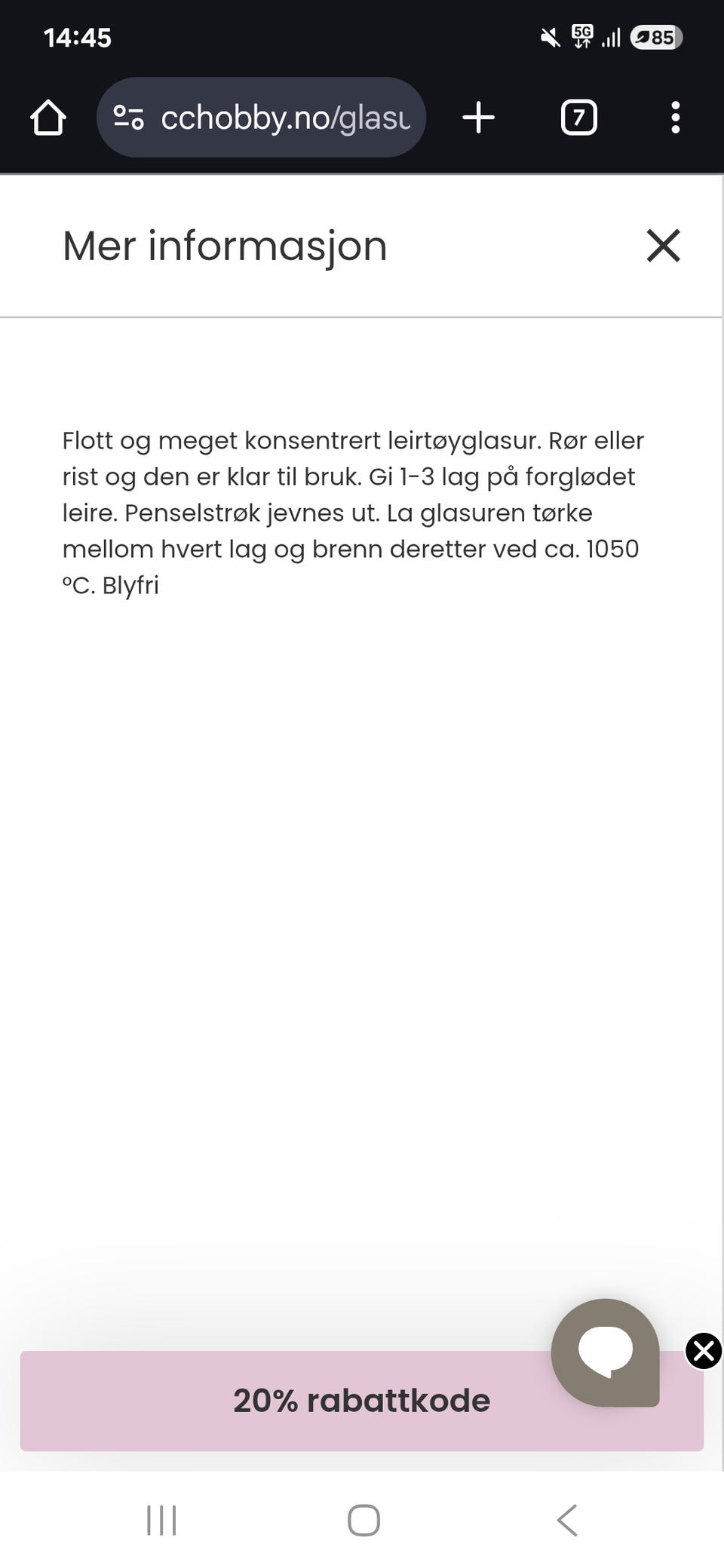The width and height of the screenshot is (724, 1568).
Task: Click the site permissions icon in address bar
Action: pos(128,117)
